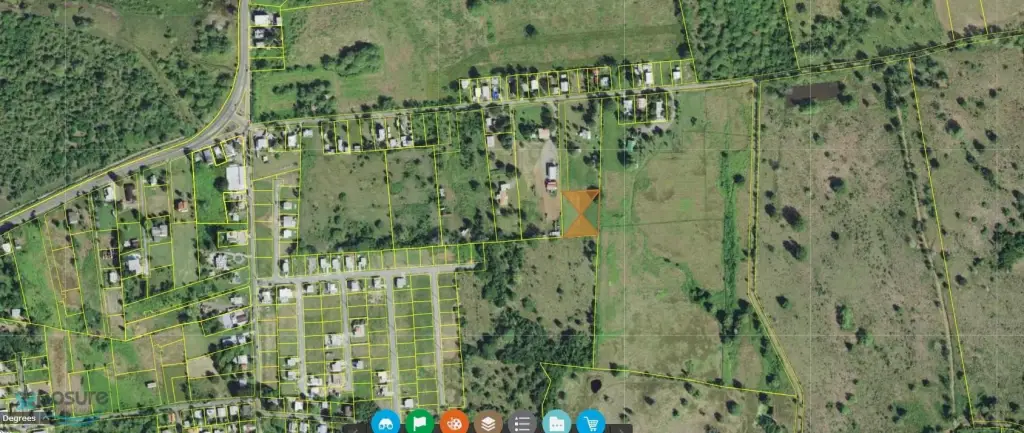Image resolution: width=1024 pixels, height=433 pixels.
Task: Open the orange paint palette tool
Action: 454,422
